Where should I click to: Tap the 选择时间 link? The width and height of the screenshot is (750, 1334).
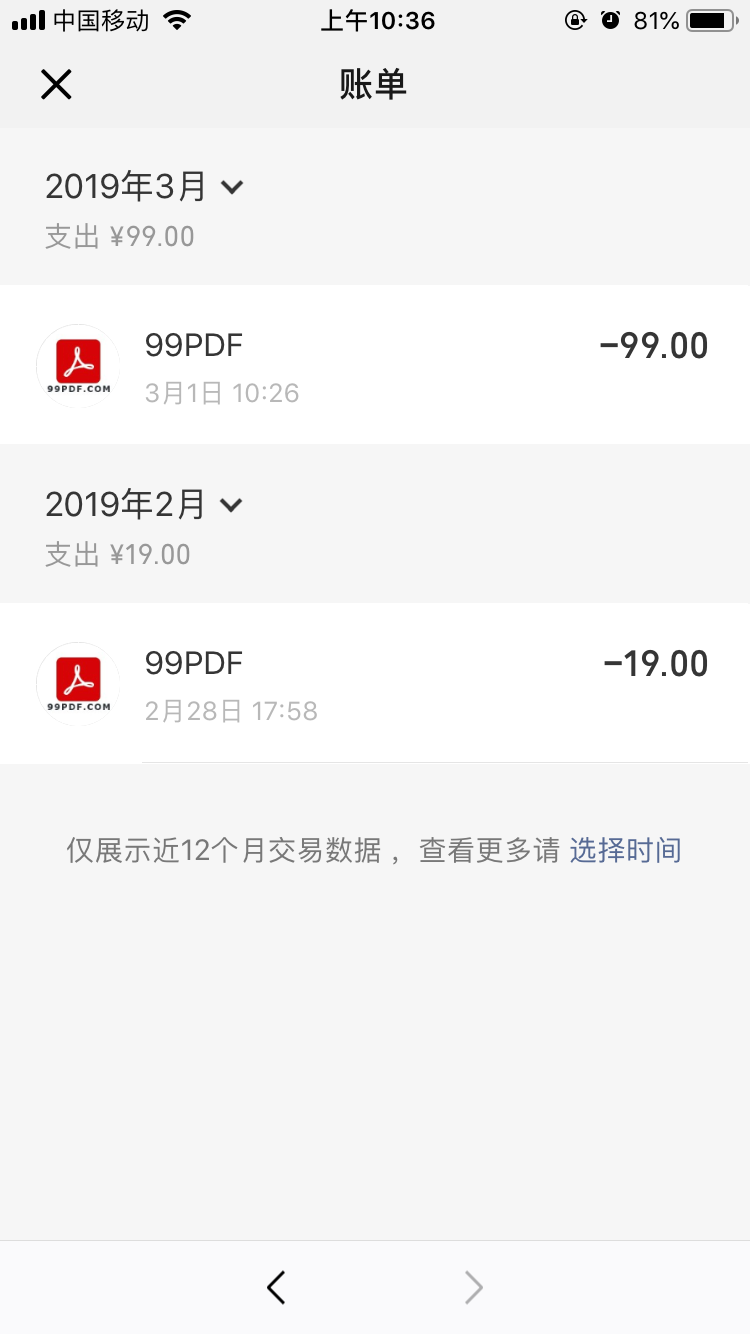click(625, 851)
